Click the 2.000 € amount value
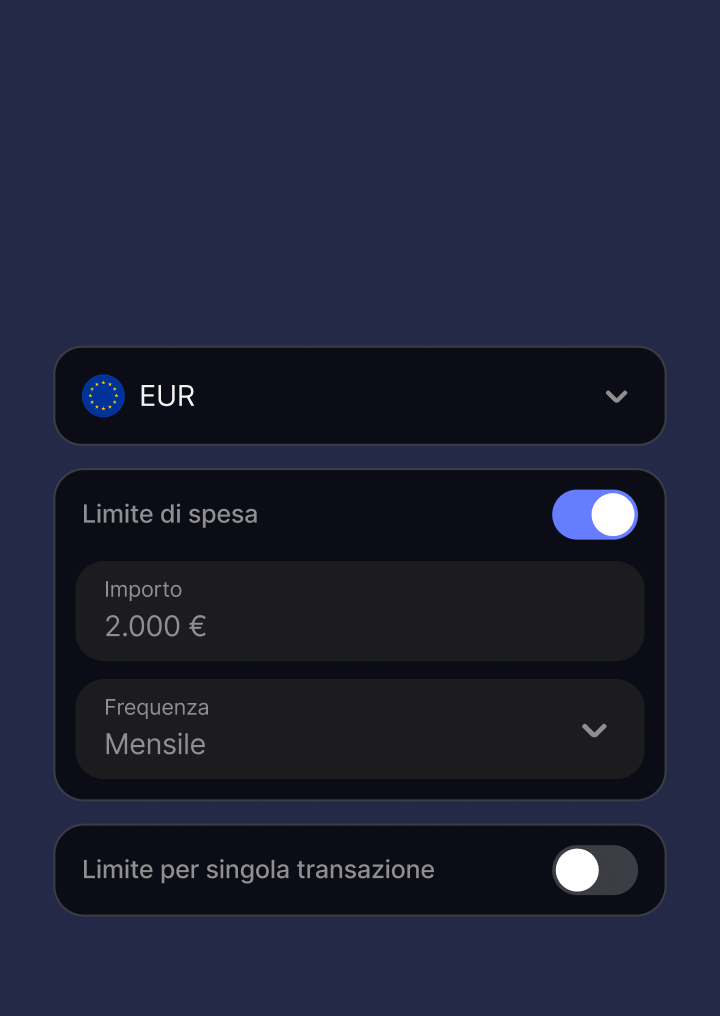 pos(156,626)
